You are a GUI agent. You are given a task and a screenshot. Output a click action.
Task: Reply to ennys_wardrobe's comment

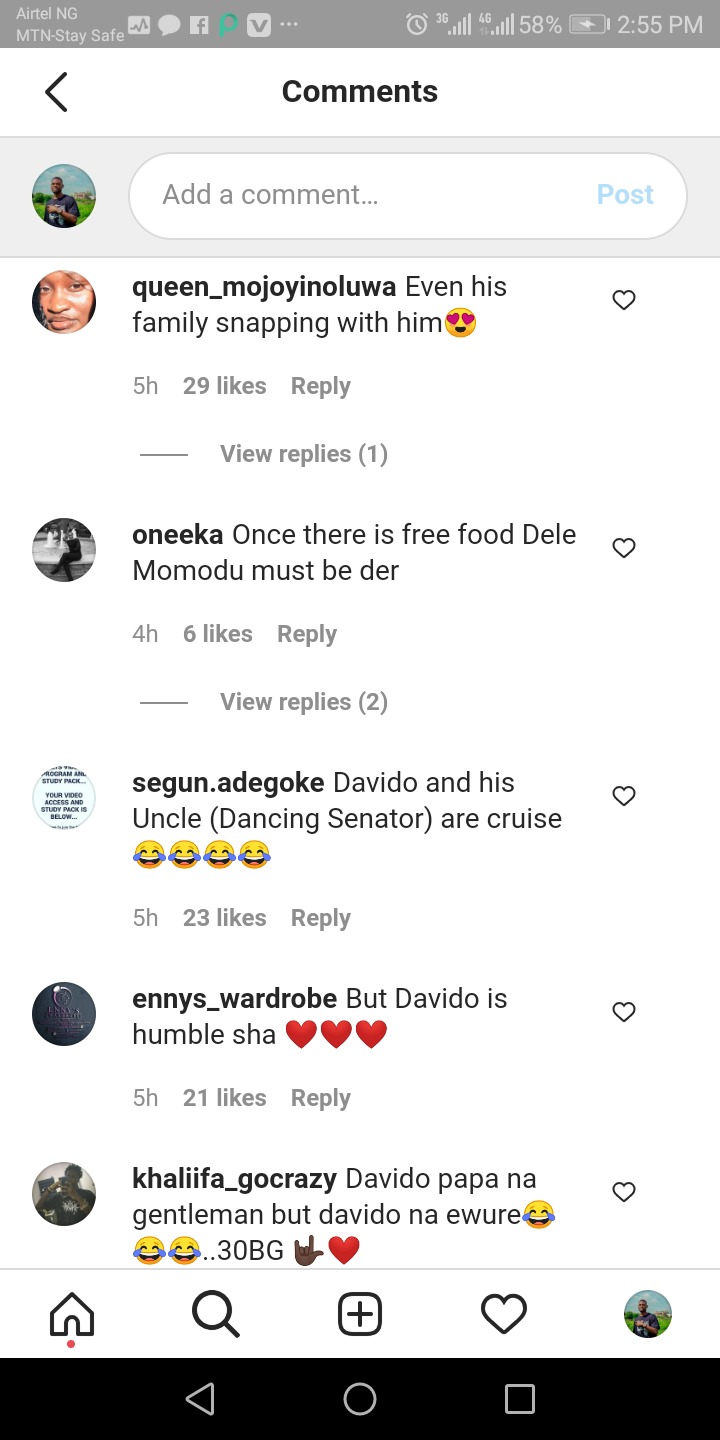click(x=320, y=1098)
